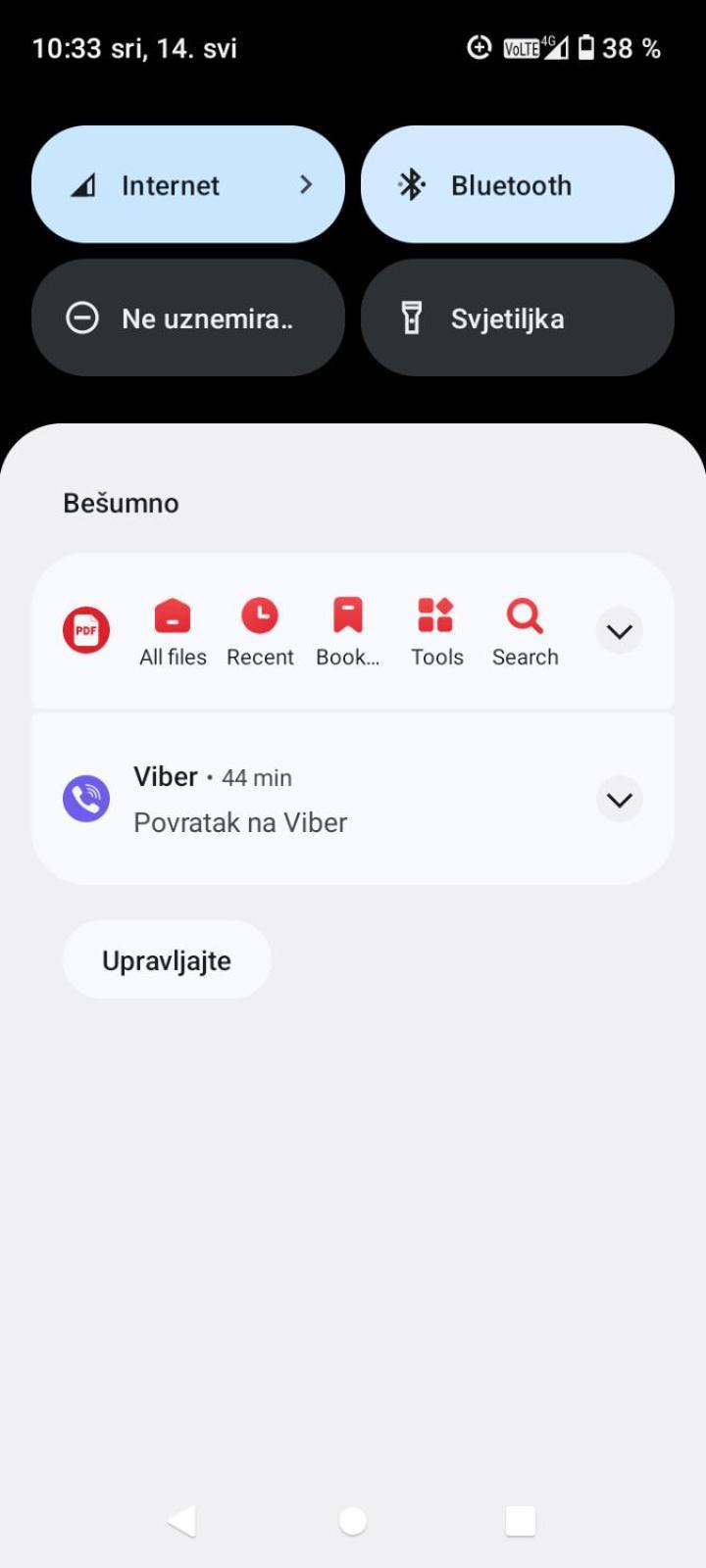
Task: Open Recent in the PDF notification
Action: (260, 632)
